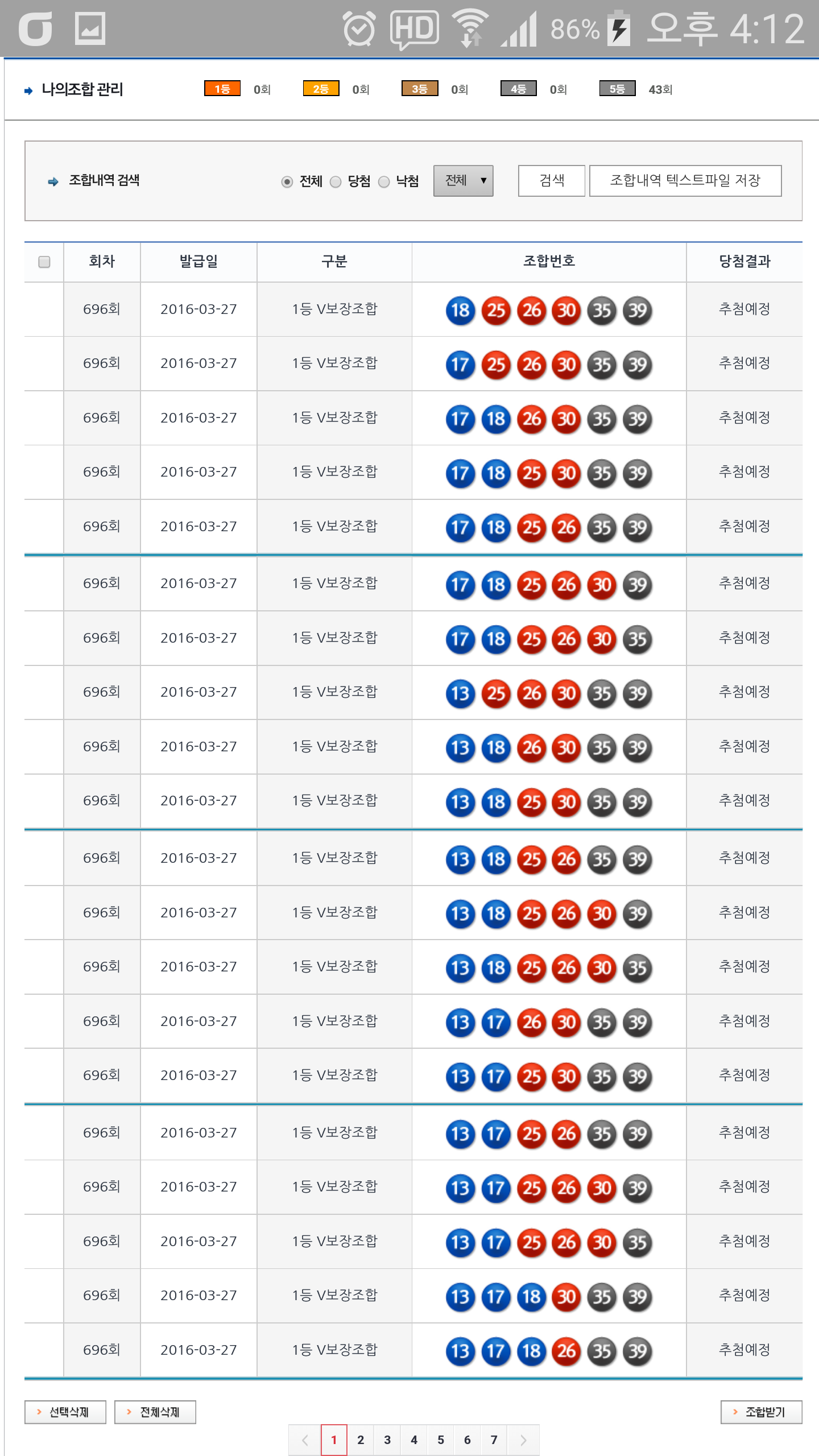Open page 3 of results
This screenshot has height=1456, width=819.
coord(387,1440)
